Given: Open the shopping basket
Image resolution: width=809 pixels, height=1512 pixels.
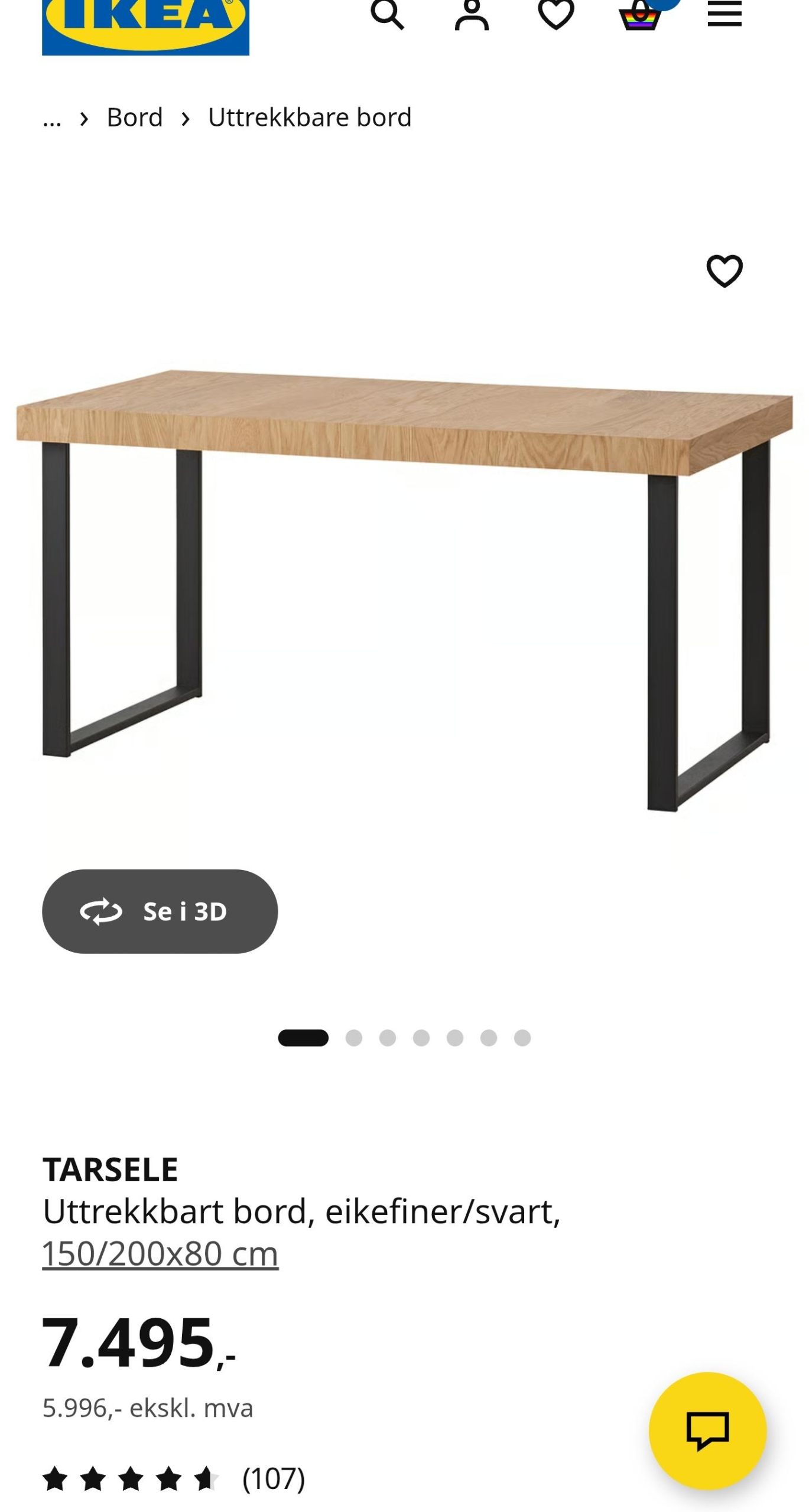Looking at the screenshot, I should 641,14.
